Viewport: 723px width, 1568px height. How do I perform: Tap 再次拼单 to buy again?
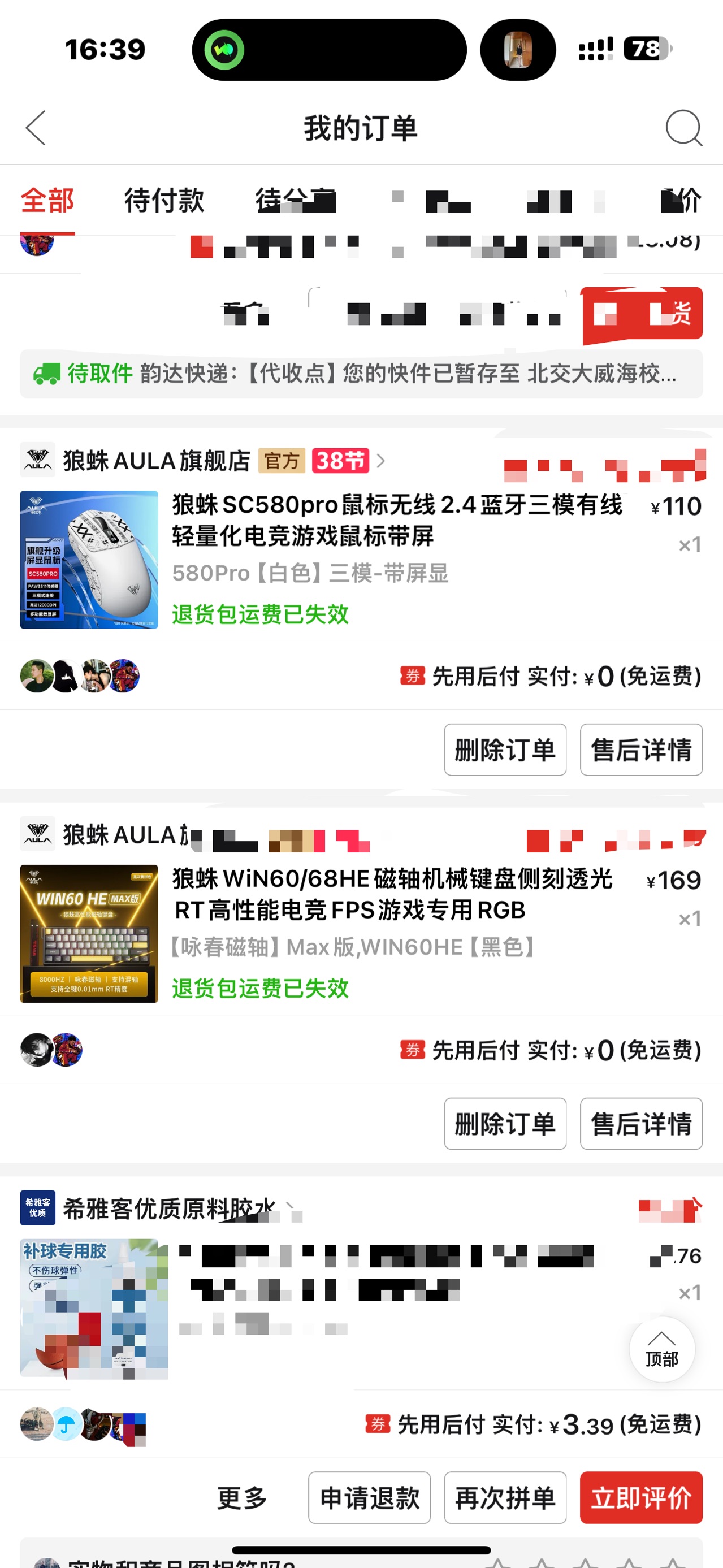click(x=505, y=1497)
